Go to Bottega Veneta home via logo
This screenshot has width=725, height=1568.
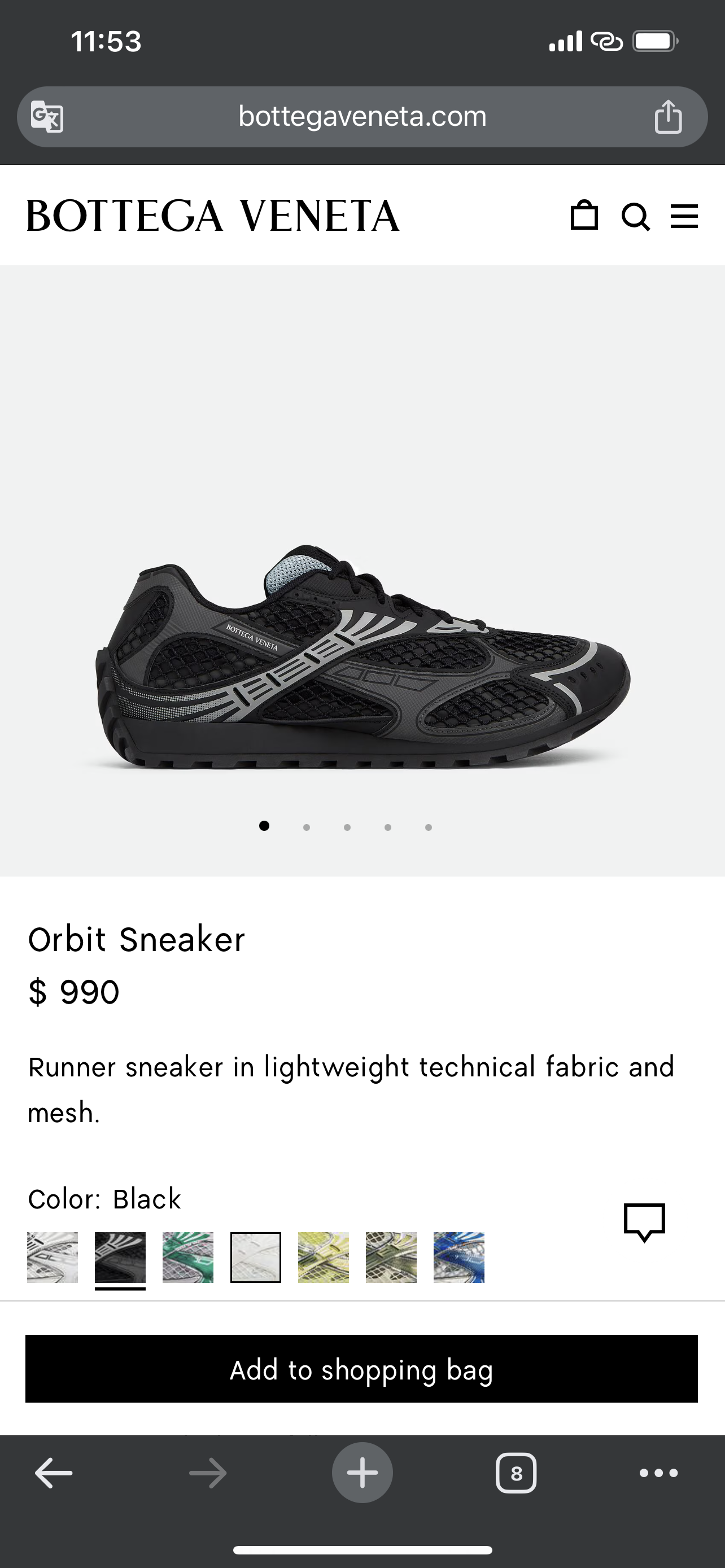click(x=213, y=216)
